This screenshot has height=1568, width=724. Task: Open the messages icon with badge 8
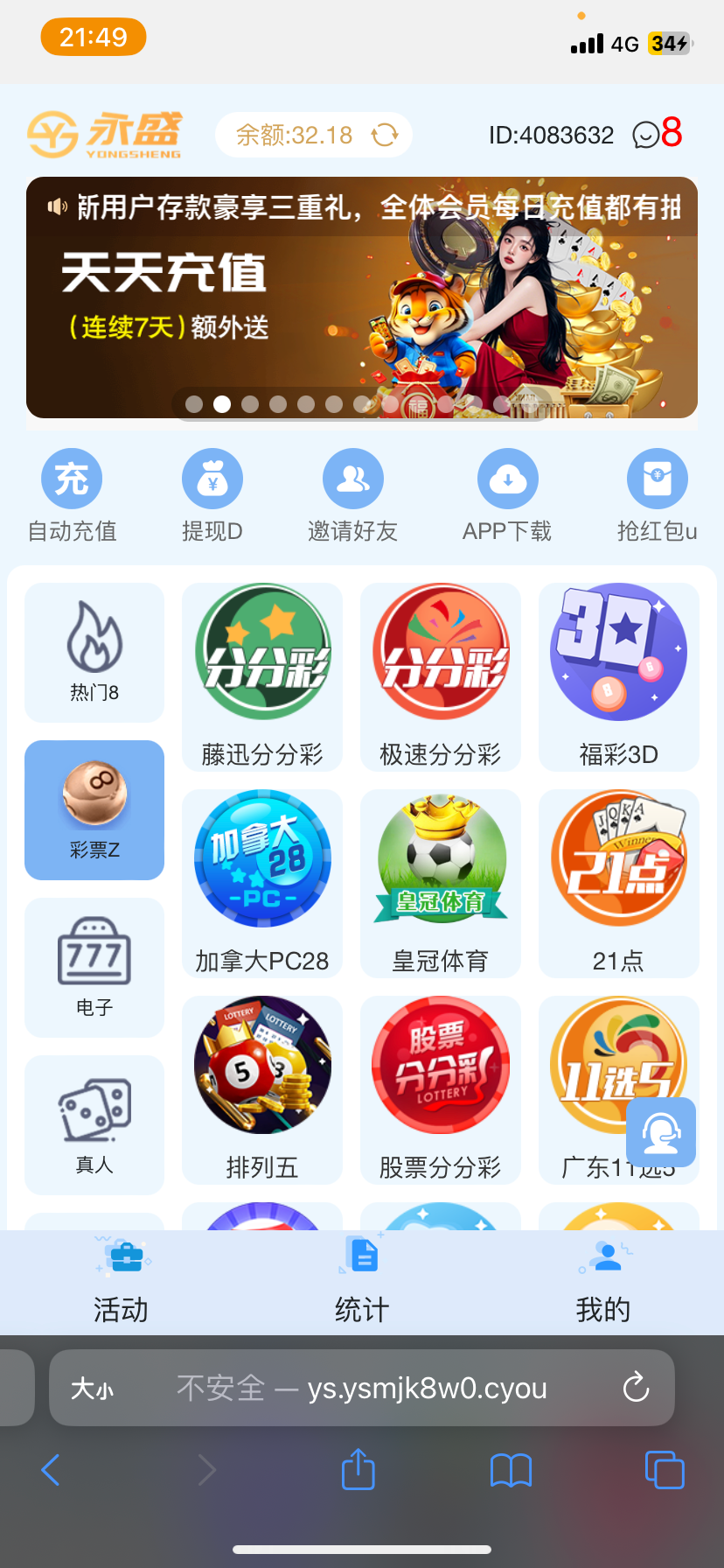tap(647, 135)
